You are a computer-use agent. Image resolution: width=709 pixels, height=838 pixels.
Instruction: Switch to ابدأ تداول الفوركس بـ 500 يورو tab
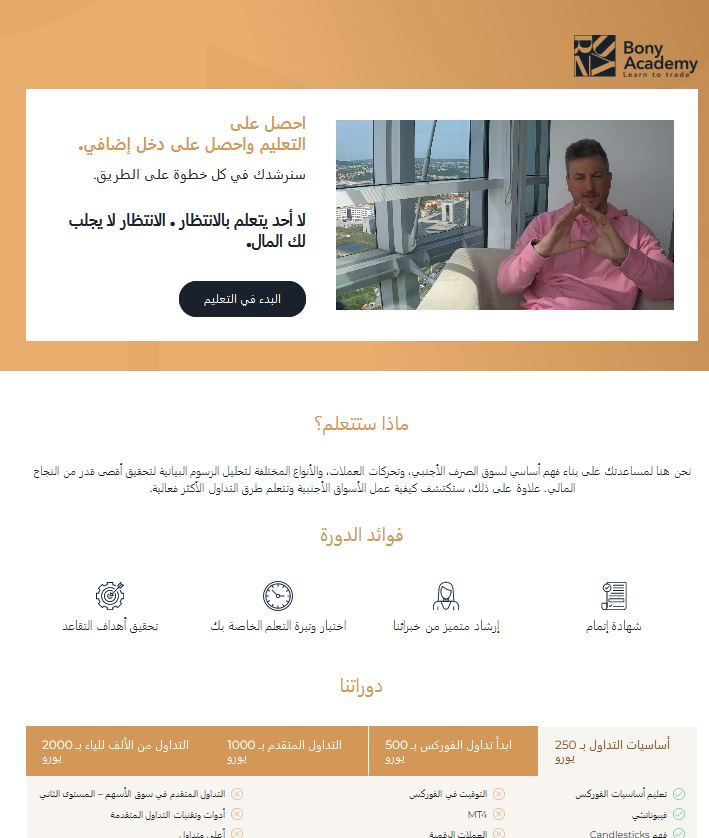pyautogui.click(x=453, y=751)
